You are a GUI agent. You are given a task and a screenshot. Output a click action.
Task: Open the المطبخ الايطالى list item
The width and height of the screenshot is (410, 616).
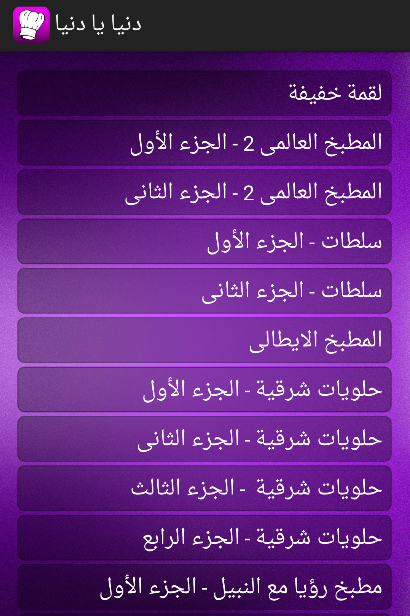click(x=205, y=340)
